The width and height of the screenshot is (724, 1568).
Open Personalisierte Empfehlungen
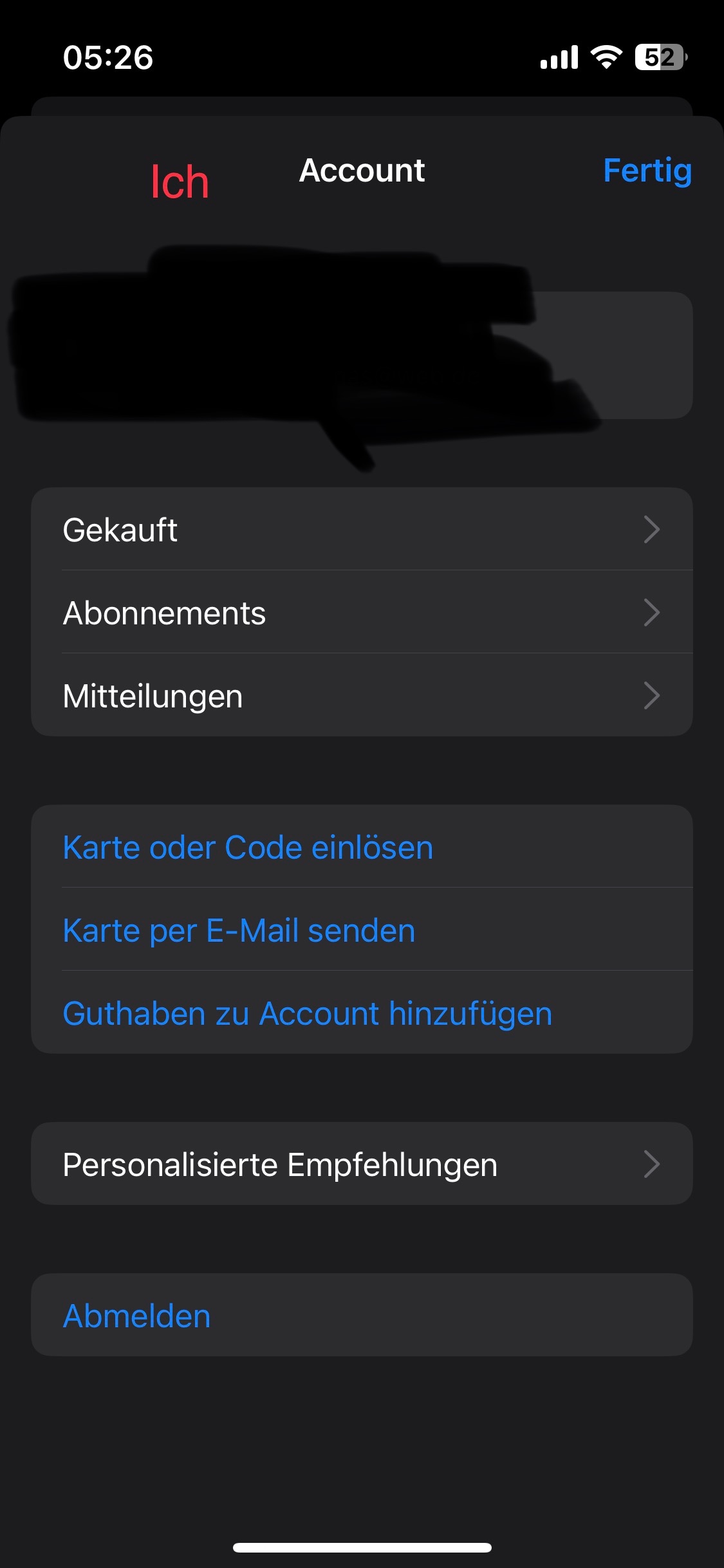click(x=362, y=1164)
